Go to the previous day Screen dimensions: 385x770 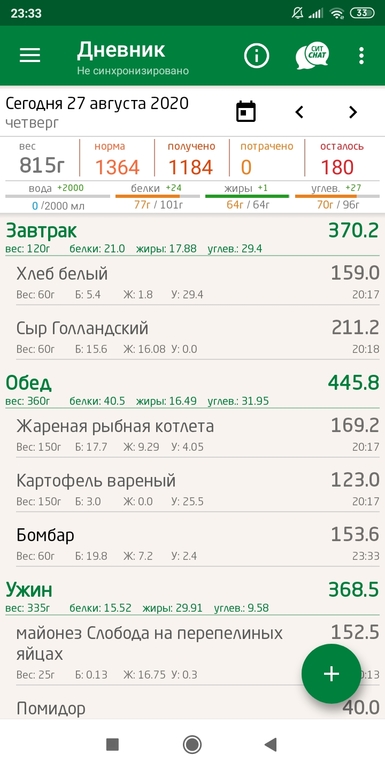299,112
